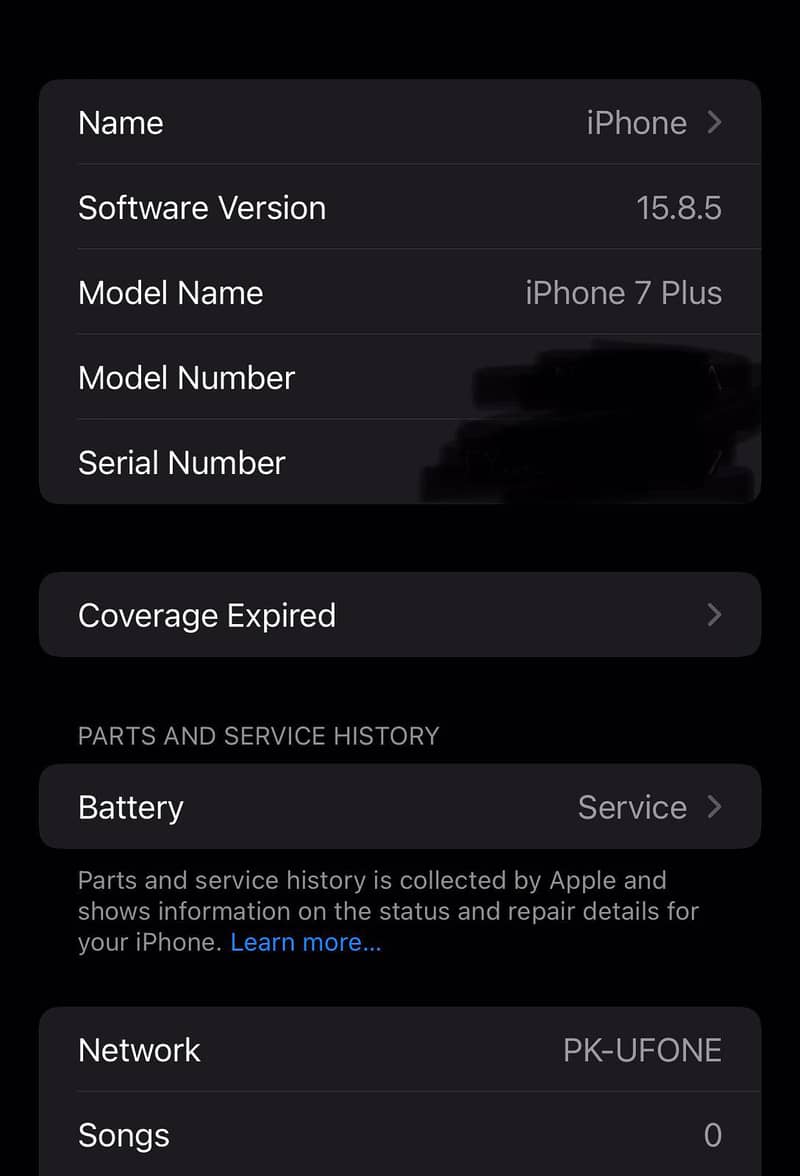Tap the Service status label
This screenshot has width=800, height=1176.
[632, 806]
